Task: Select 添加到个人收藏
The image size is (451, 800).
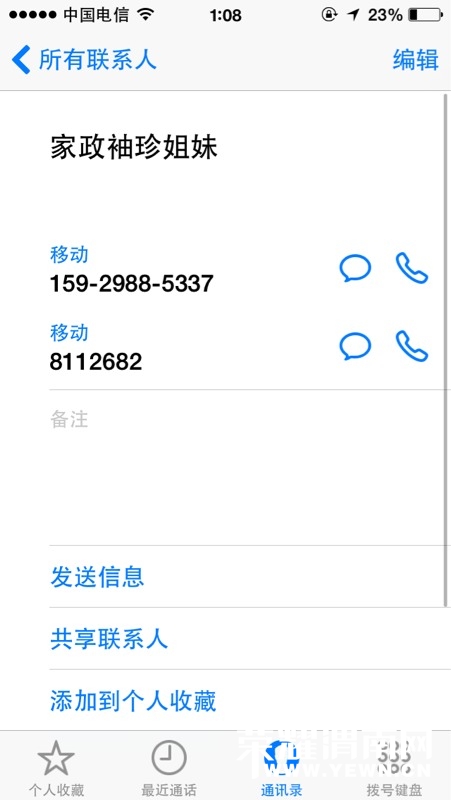Action: tap(248, 700)
